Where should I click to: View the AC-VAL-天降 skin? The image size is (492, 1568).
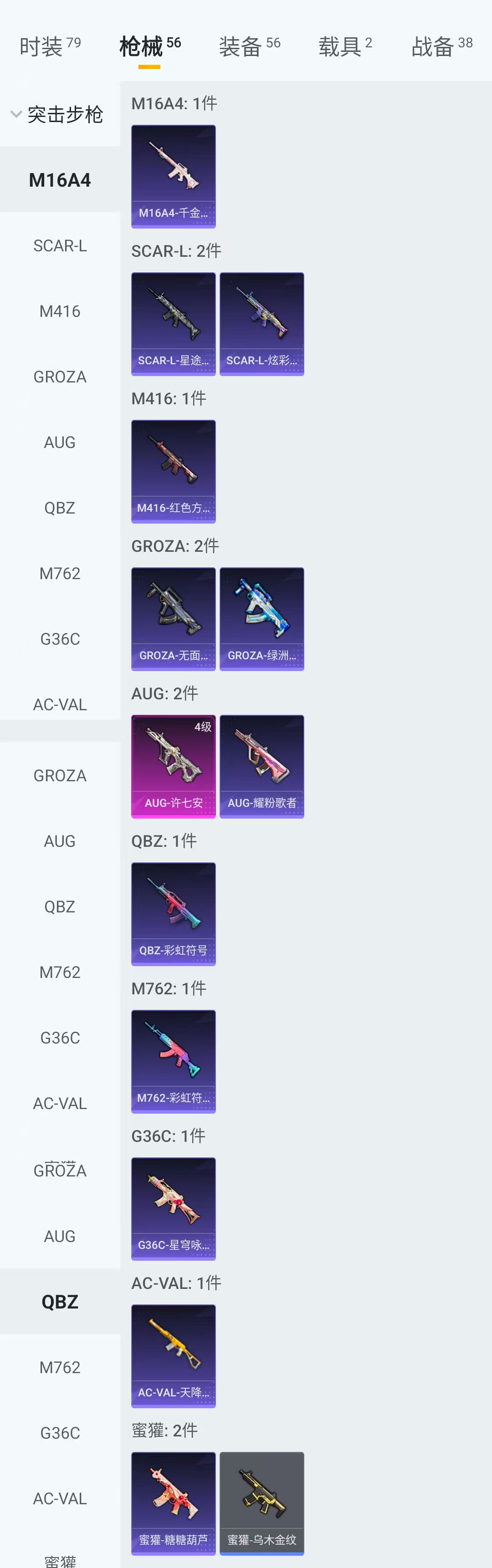[x=174, y=1355]
